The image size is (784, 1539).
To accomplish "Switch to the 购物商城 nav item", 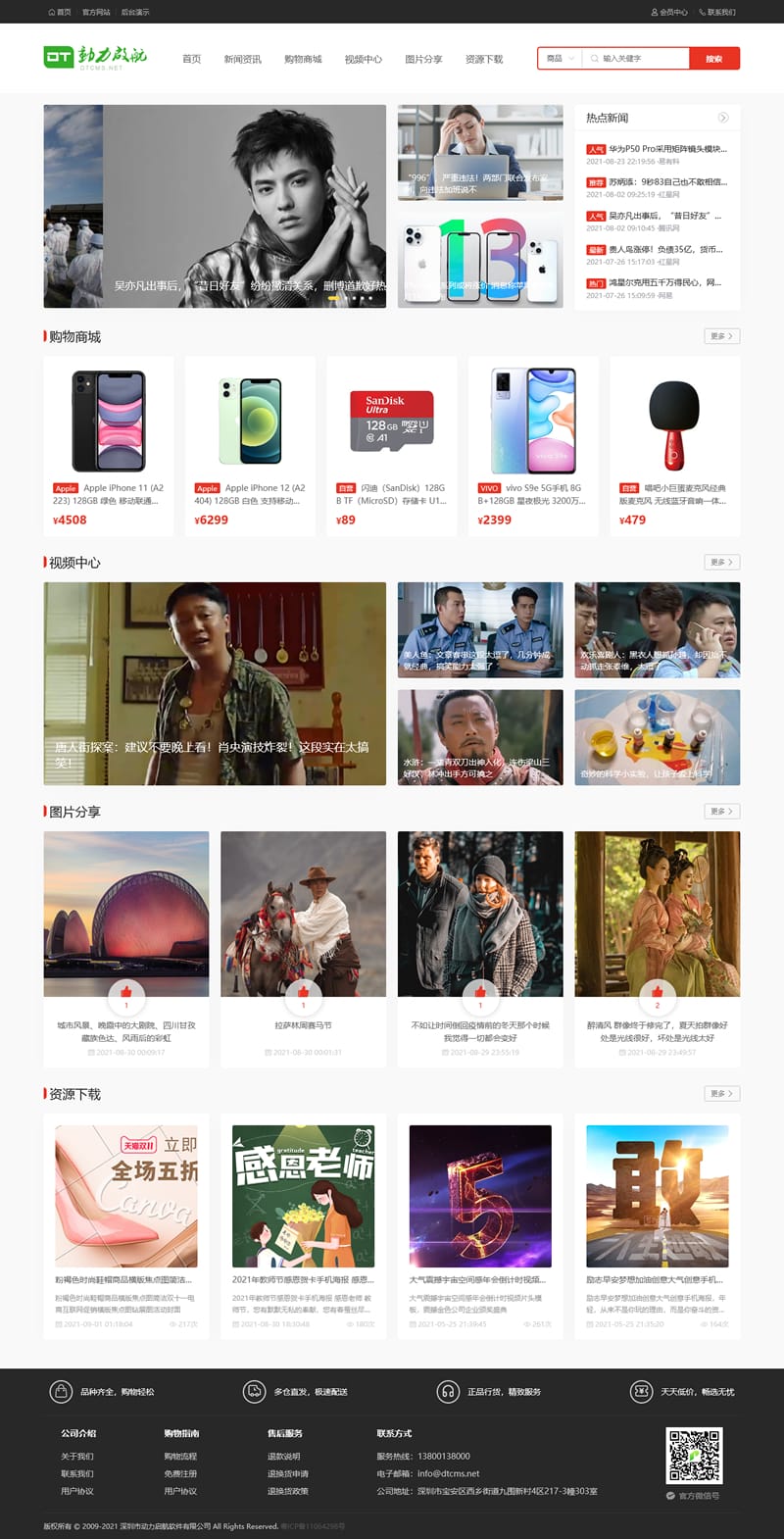I will coord(303,59).
